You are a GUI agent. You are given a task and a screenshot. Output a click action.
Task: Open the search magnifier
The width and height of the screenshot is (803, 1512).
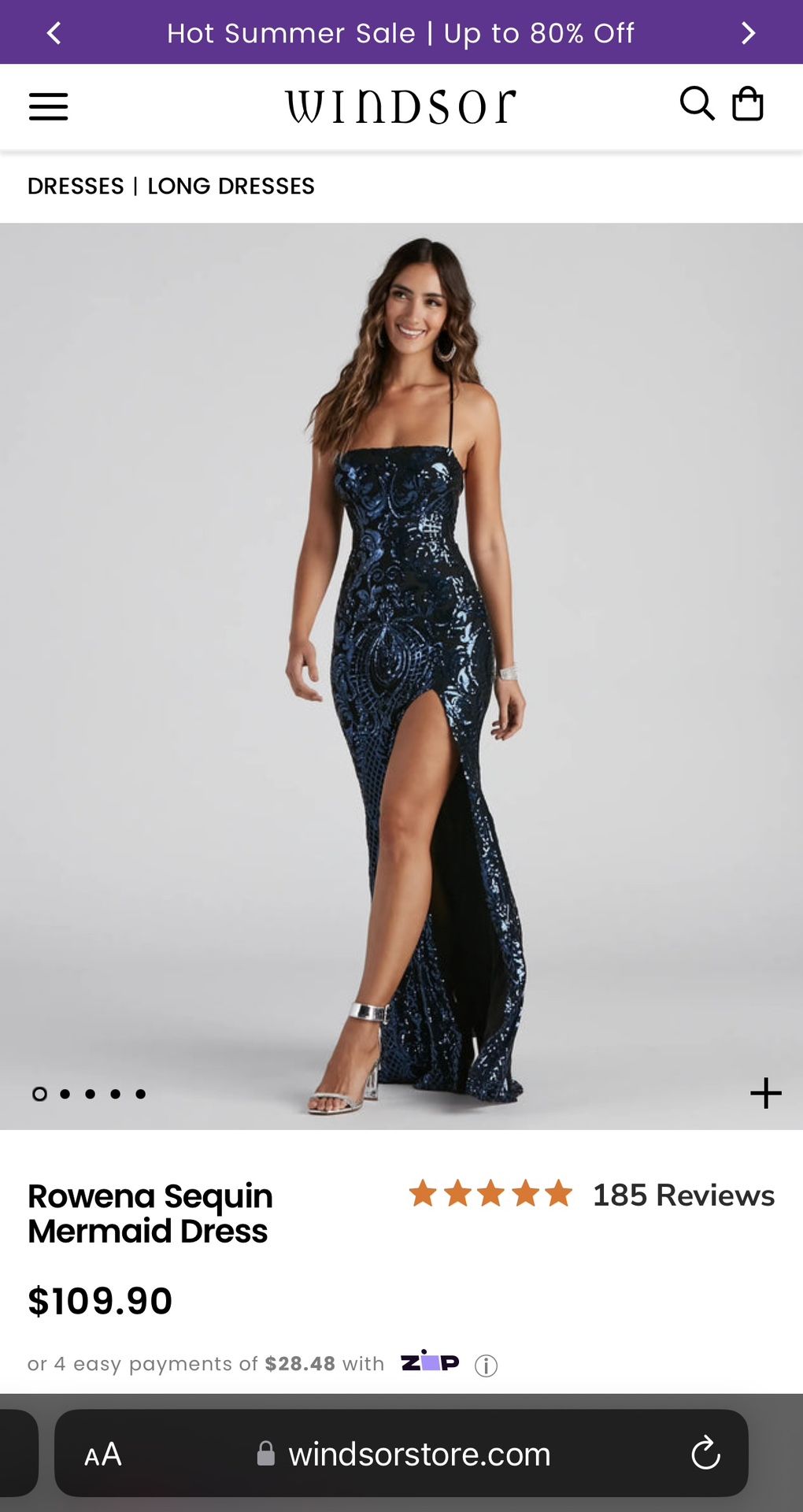pos(697,104)
